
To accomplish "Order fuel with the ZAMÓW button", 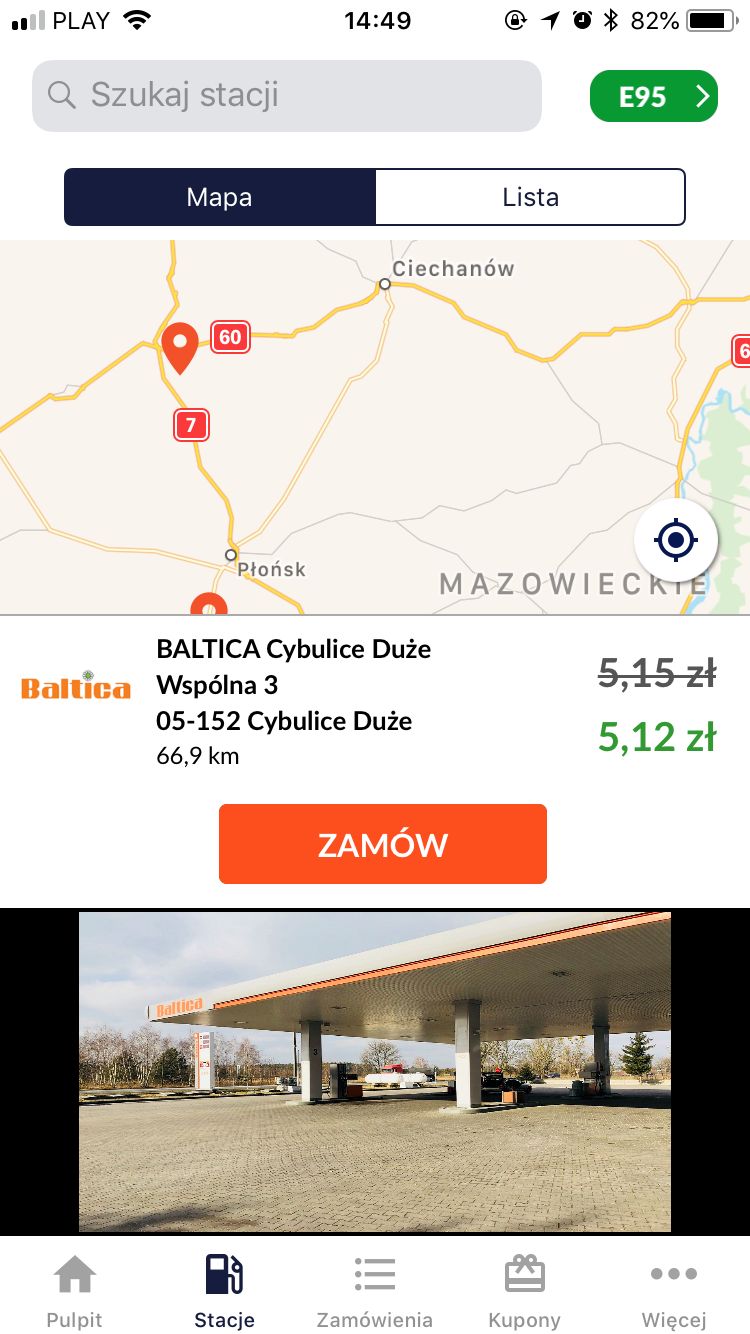I will point(383,844).
